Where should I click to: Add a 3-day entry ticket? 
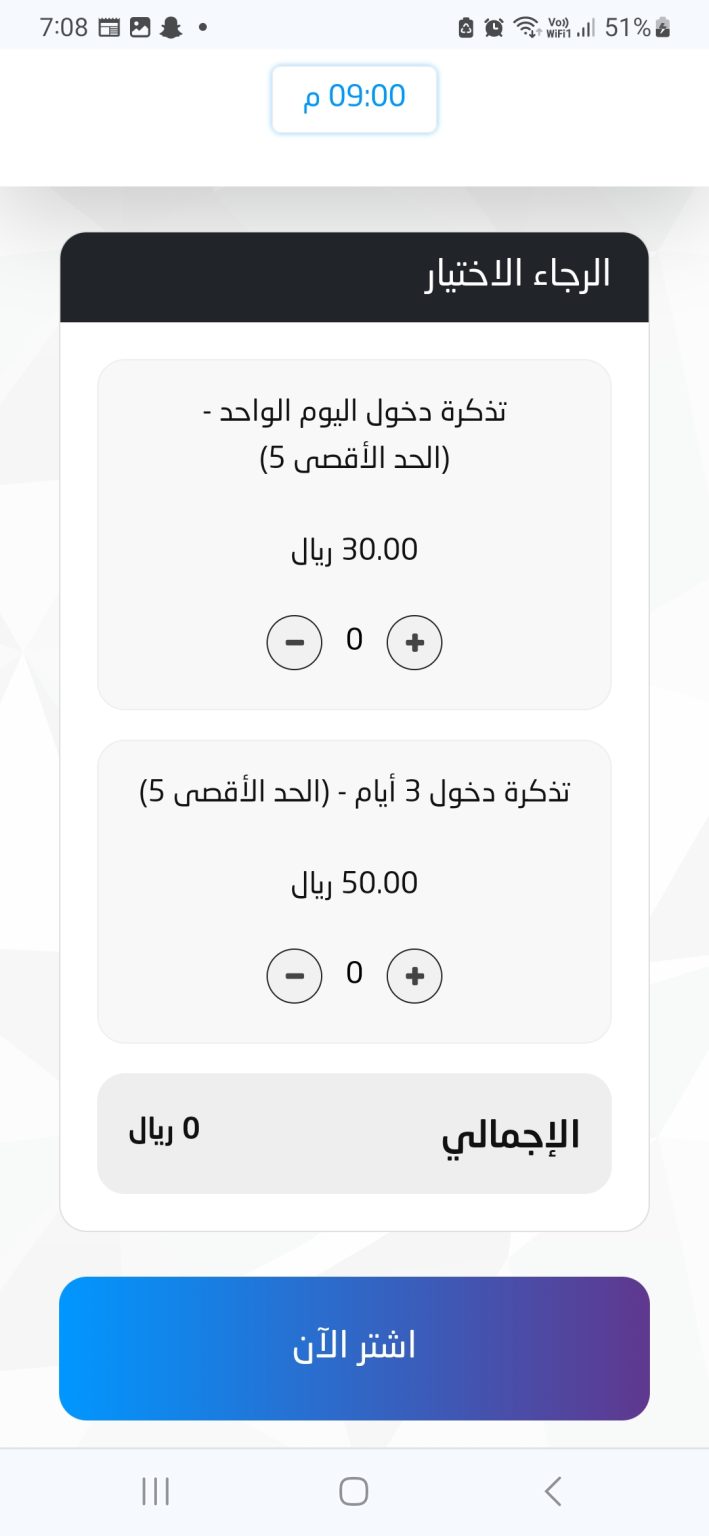click(414, 975)
